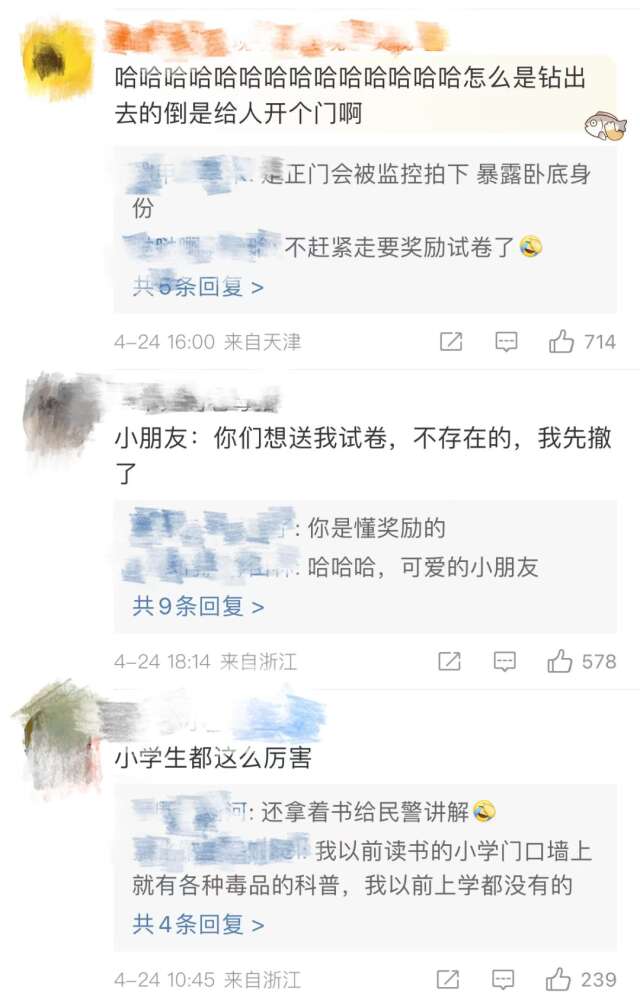Reply to the comment from 天津
Viewport: 640px width, 993px height.
tap(507, 342)
